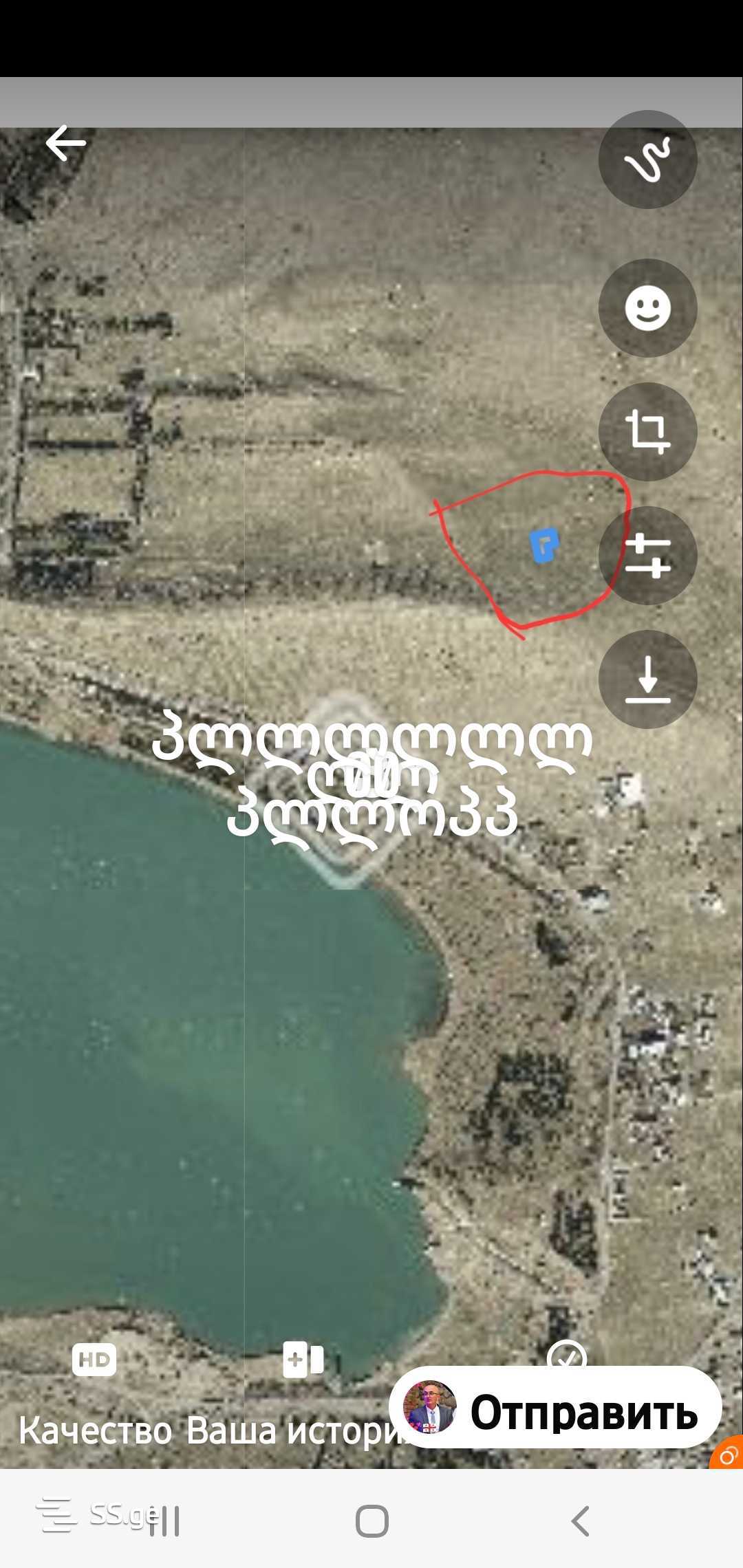Open the crop tool
Screen dimensions: 743x1568
point(647,432)
